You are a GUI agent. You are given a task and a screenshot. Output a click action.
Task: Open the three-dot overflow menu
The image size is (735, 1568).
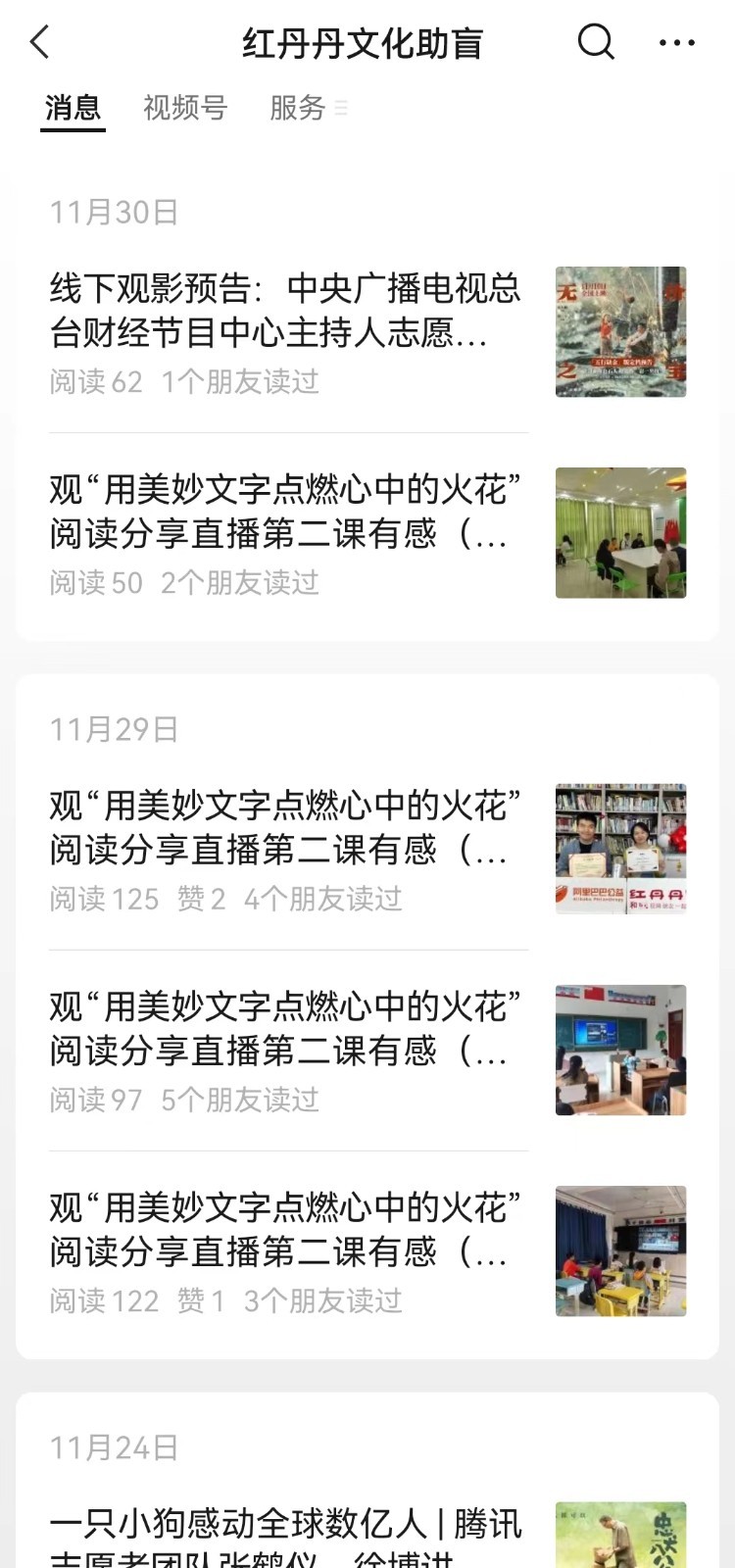pyautogui.click(x=677, y=43)
